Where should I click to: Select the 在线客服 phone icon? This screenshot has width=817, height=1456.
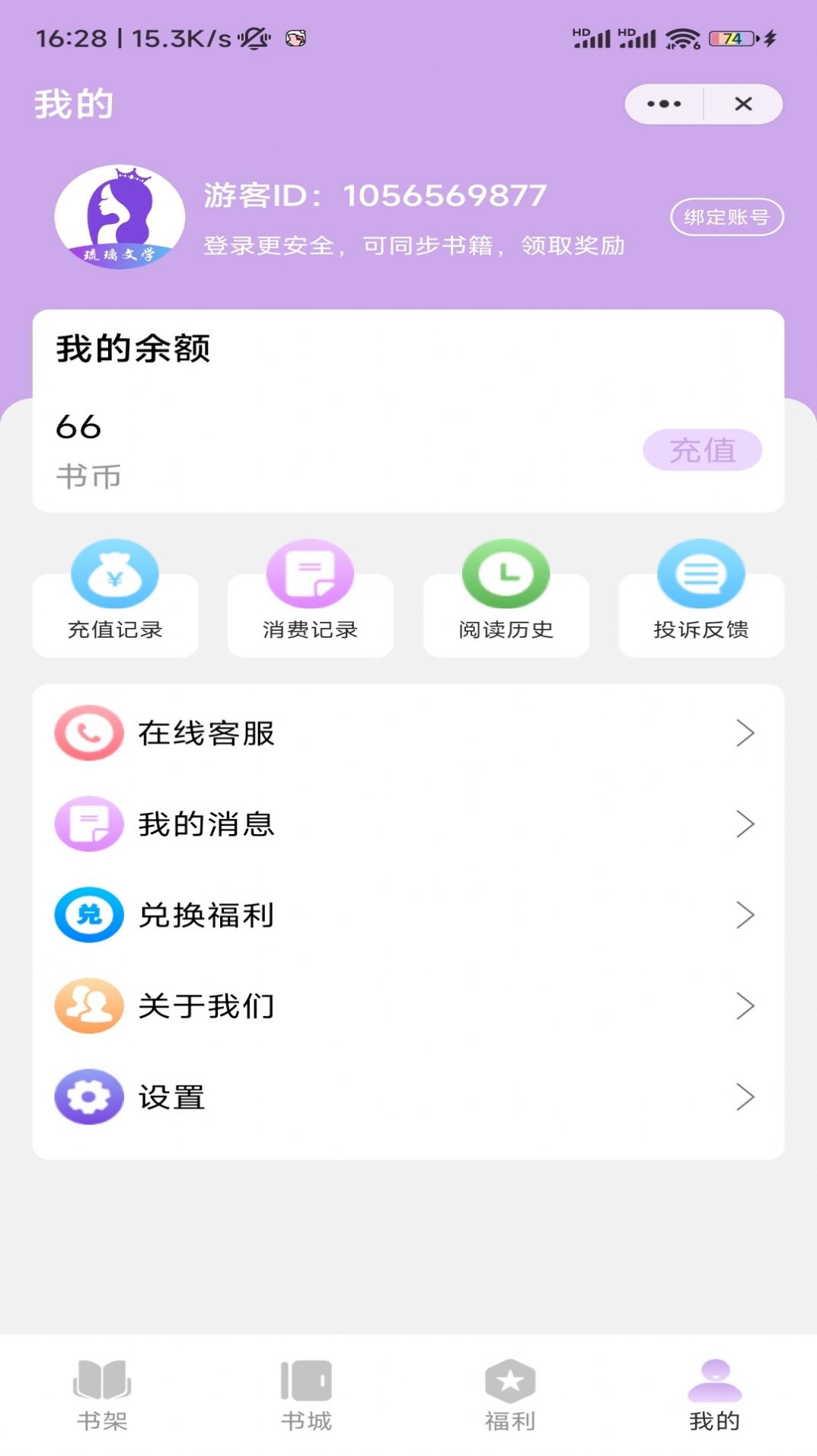click(88, 732)
